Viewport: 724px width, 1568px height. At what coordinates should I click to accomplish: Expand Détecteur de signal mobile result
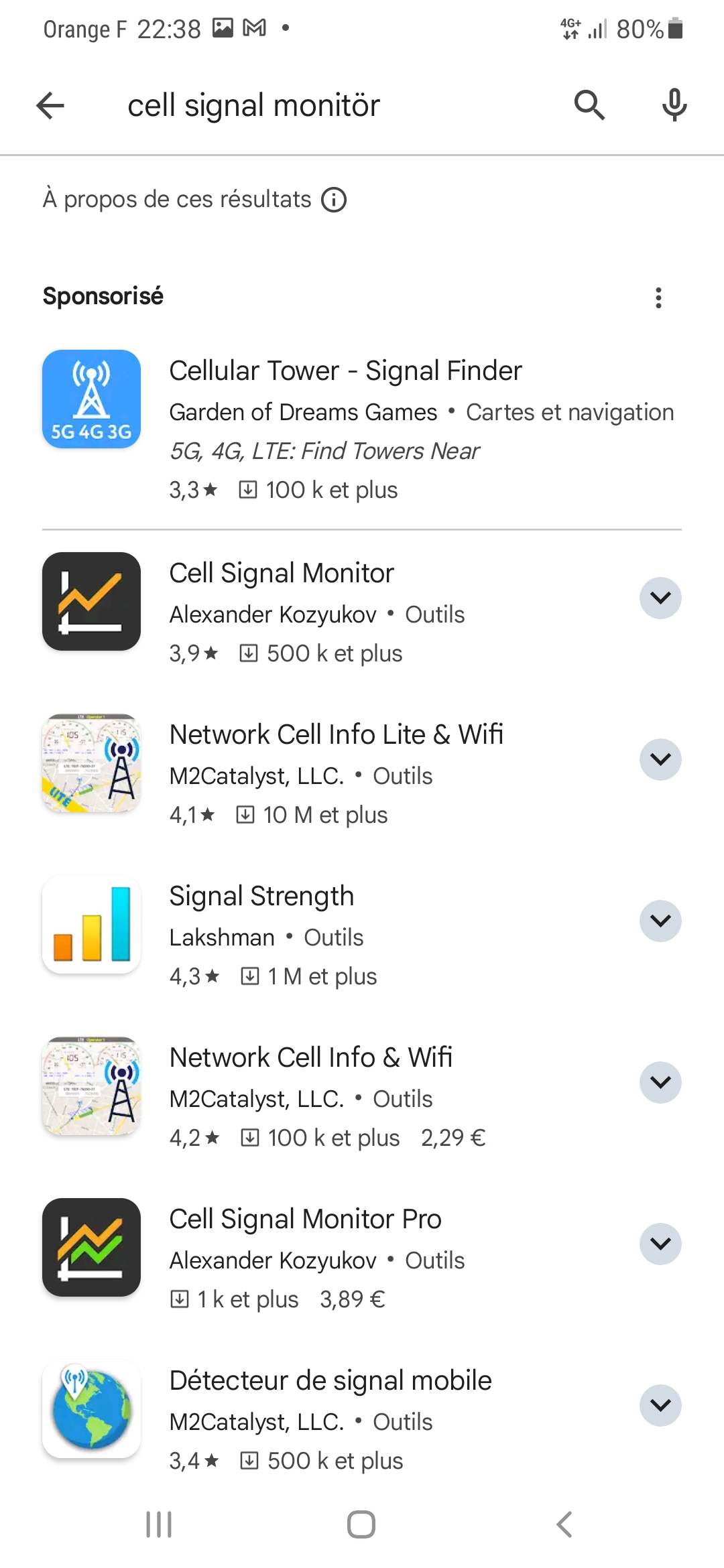click(x=660, y=1405)
